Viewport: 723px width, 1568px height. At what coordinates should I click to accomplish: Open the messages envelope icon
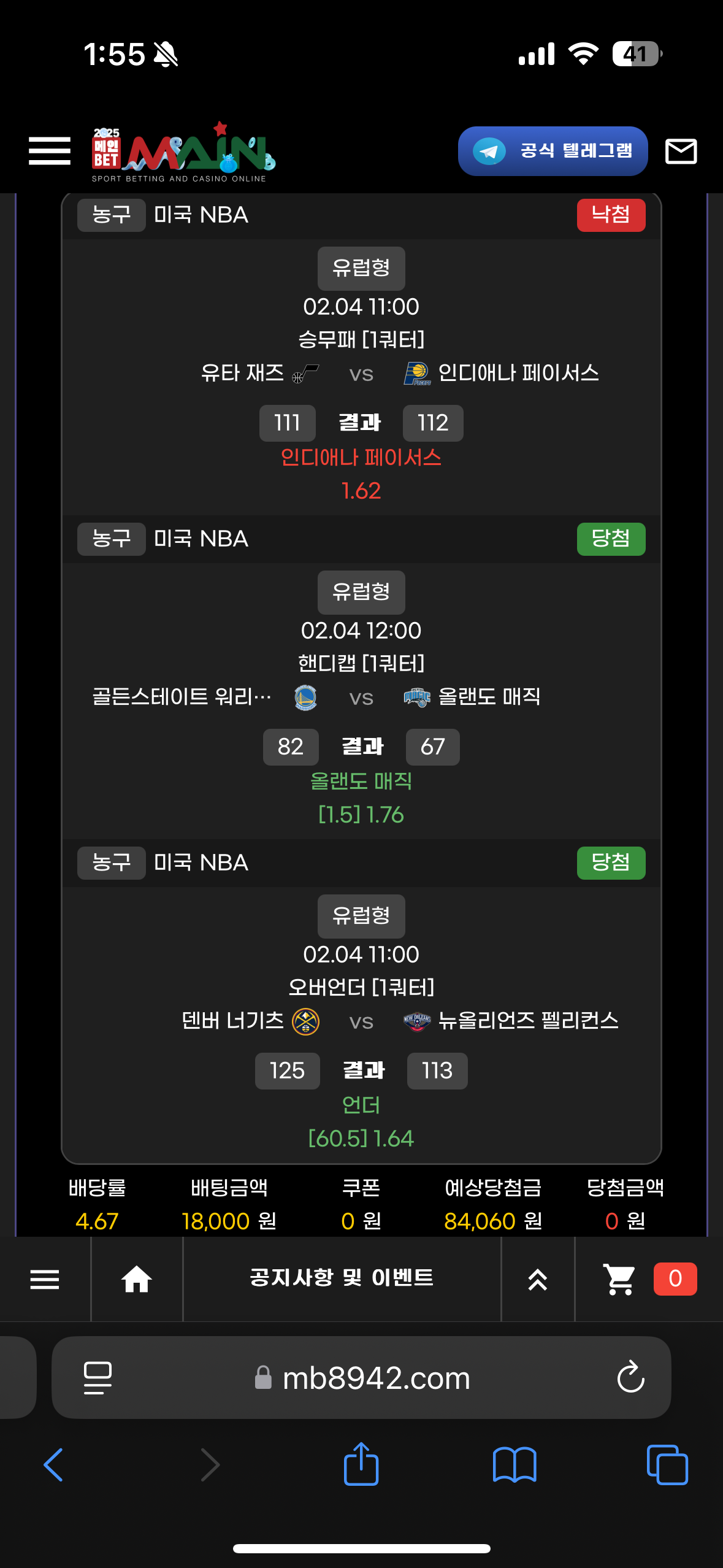pyautogui.click(x=681, y=151)
